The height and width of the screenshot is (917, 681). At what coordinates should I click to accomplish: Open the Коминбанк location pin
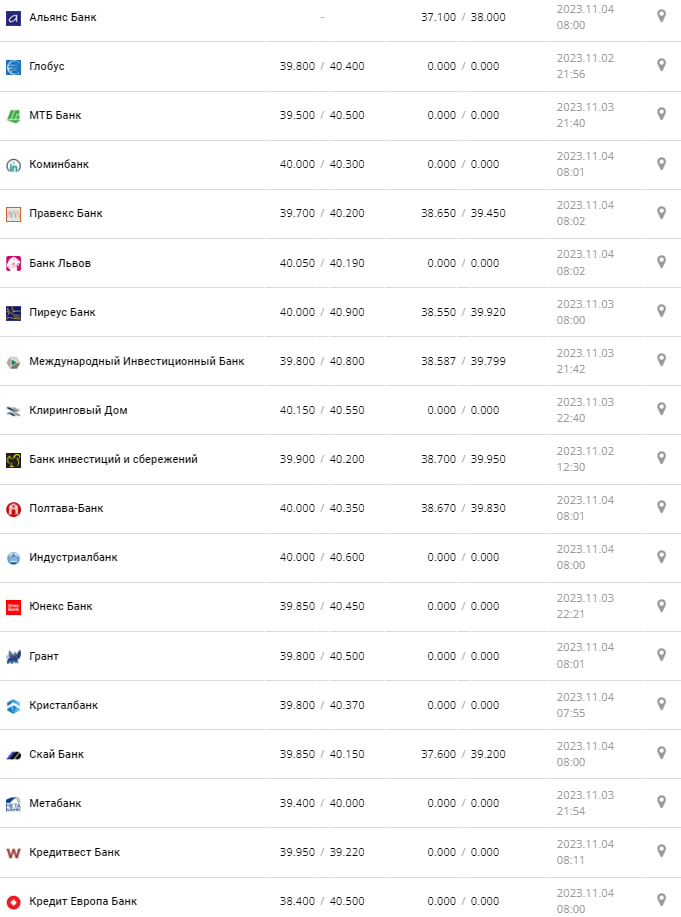coord(661,163)
